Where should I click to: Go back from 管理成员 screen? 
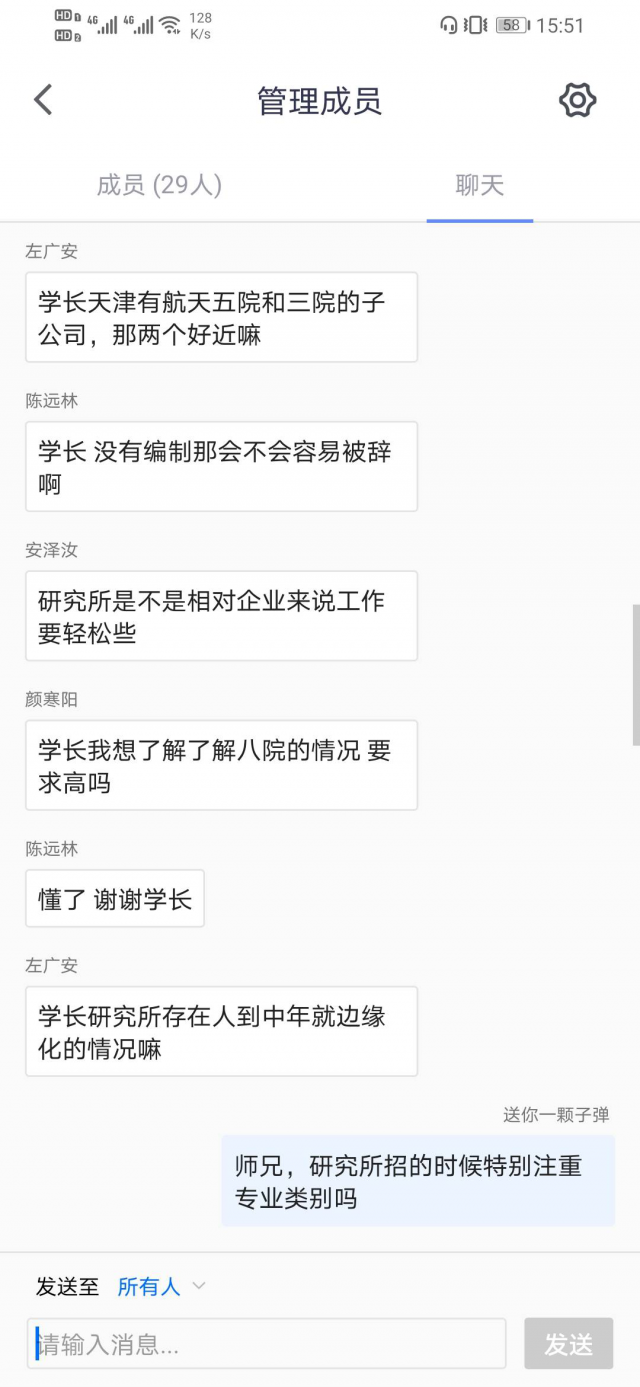coord(43,100)
